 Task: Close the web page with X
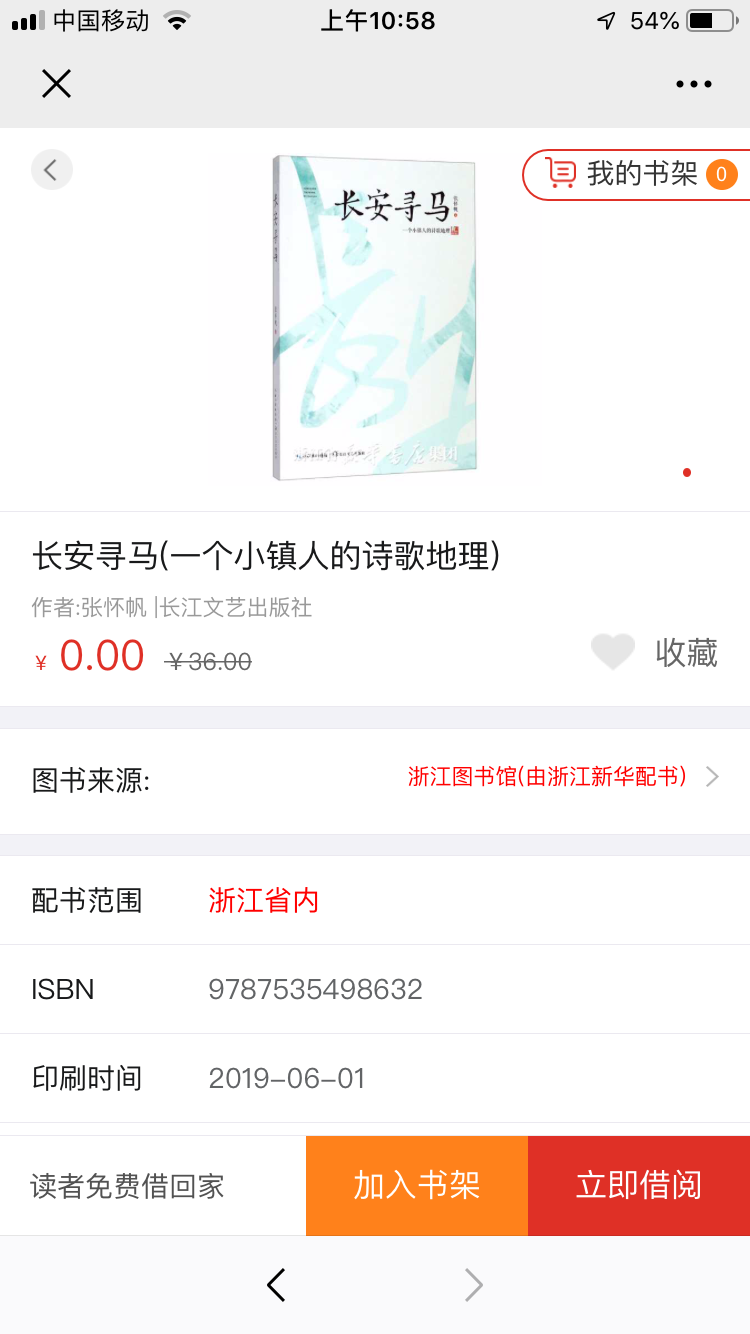coord(56,84)
